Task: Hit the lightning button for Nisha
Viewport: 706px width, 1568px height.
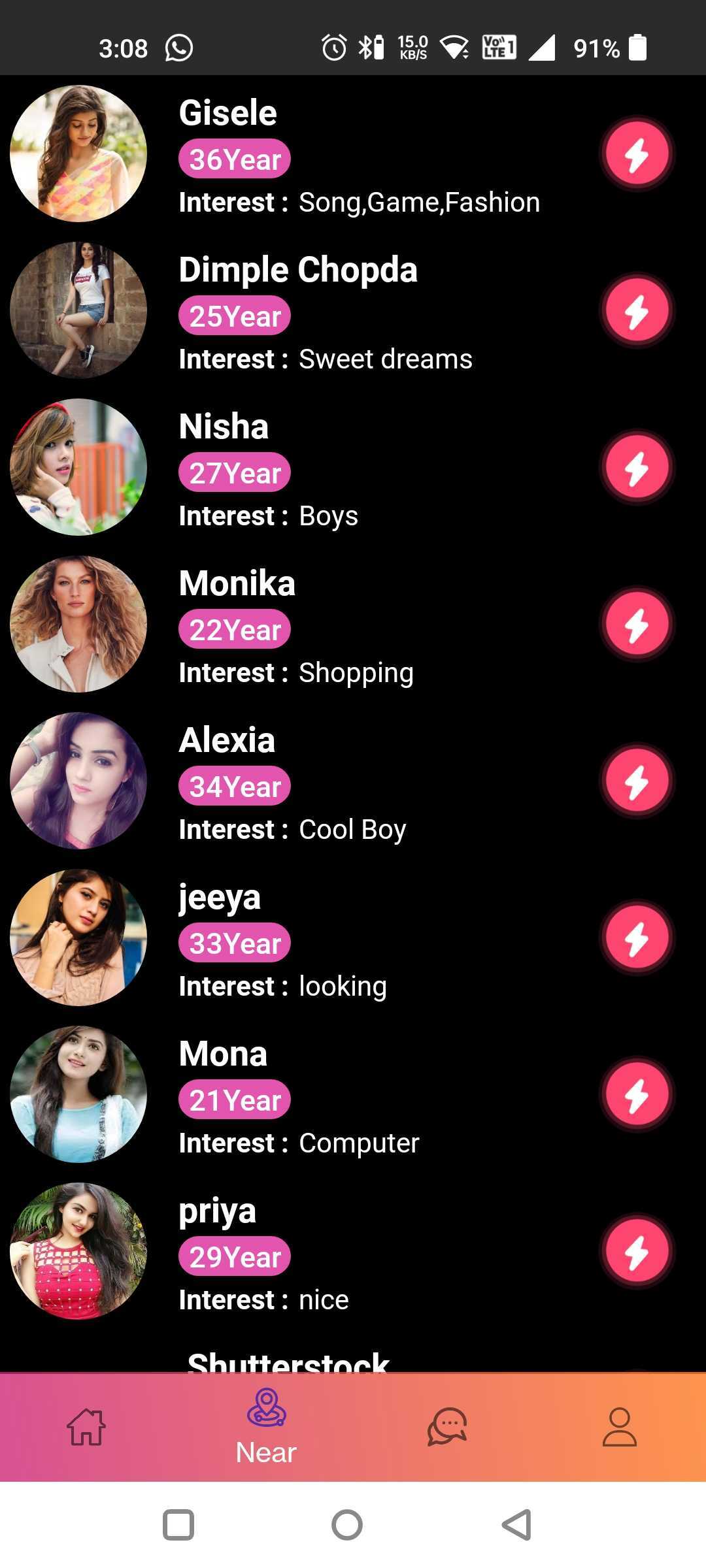Action: point(637,468)
